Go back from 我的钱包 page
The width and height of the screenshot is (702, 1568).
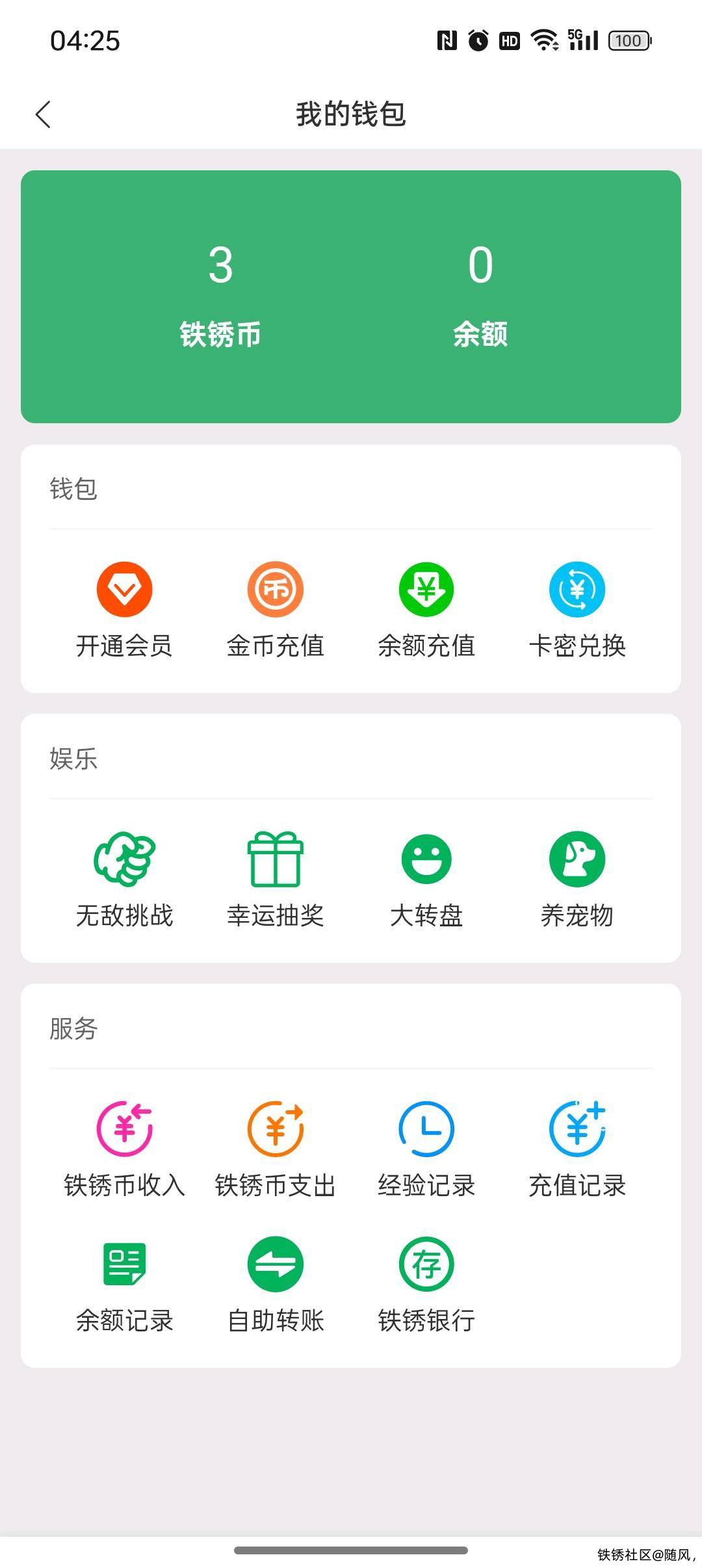pos(44,115)
